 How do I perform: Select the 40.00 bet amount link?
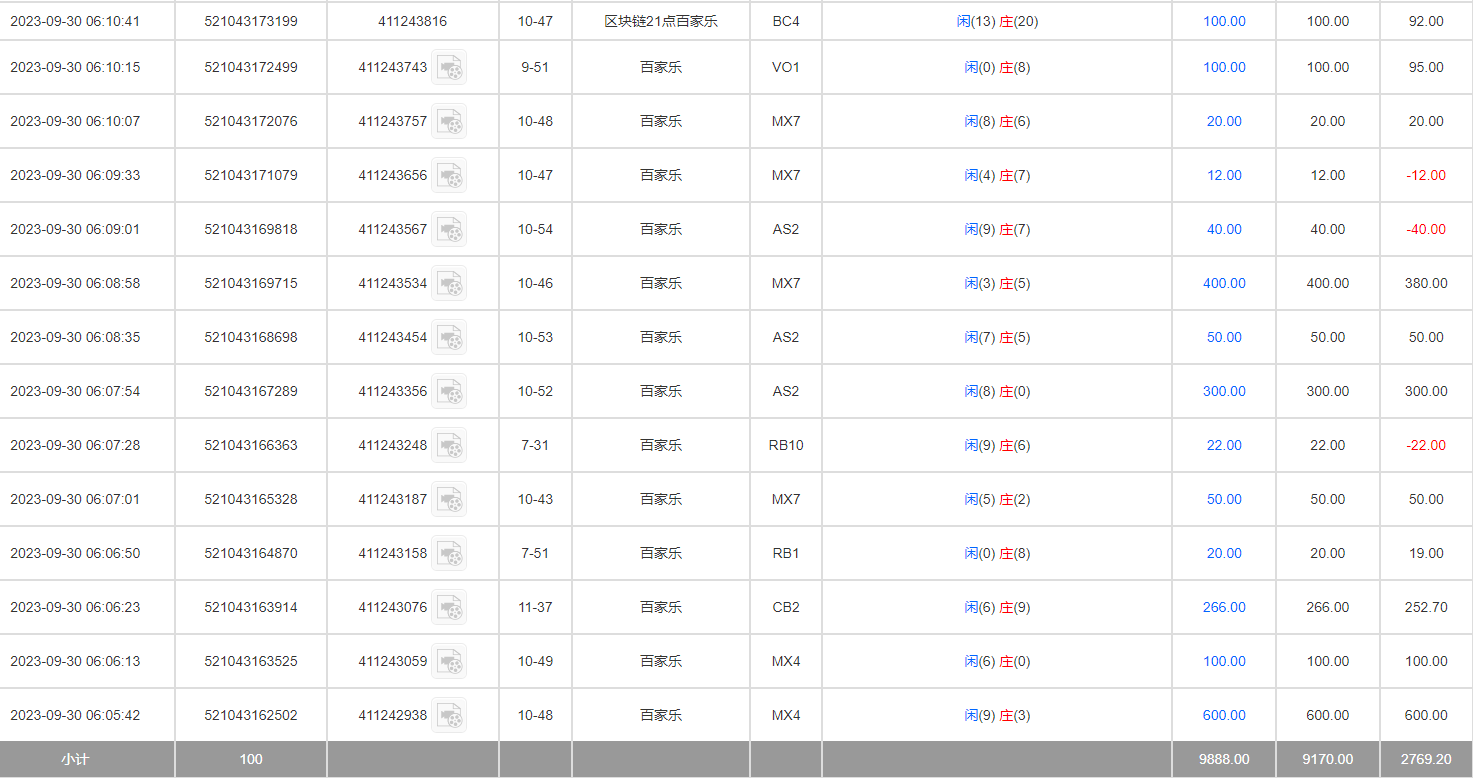[1224, 229]
